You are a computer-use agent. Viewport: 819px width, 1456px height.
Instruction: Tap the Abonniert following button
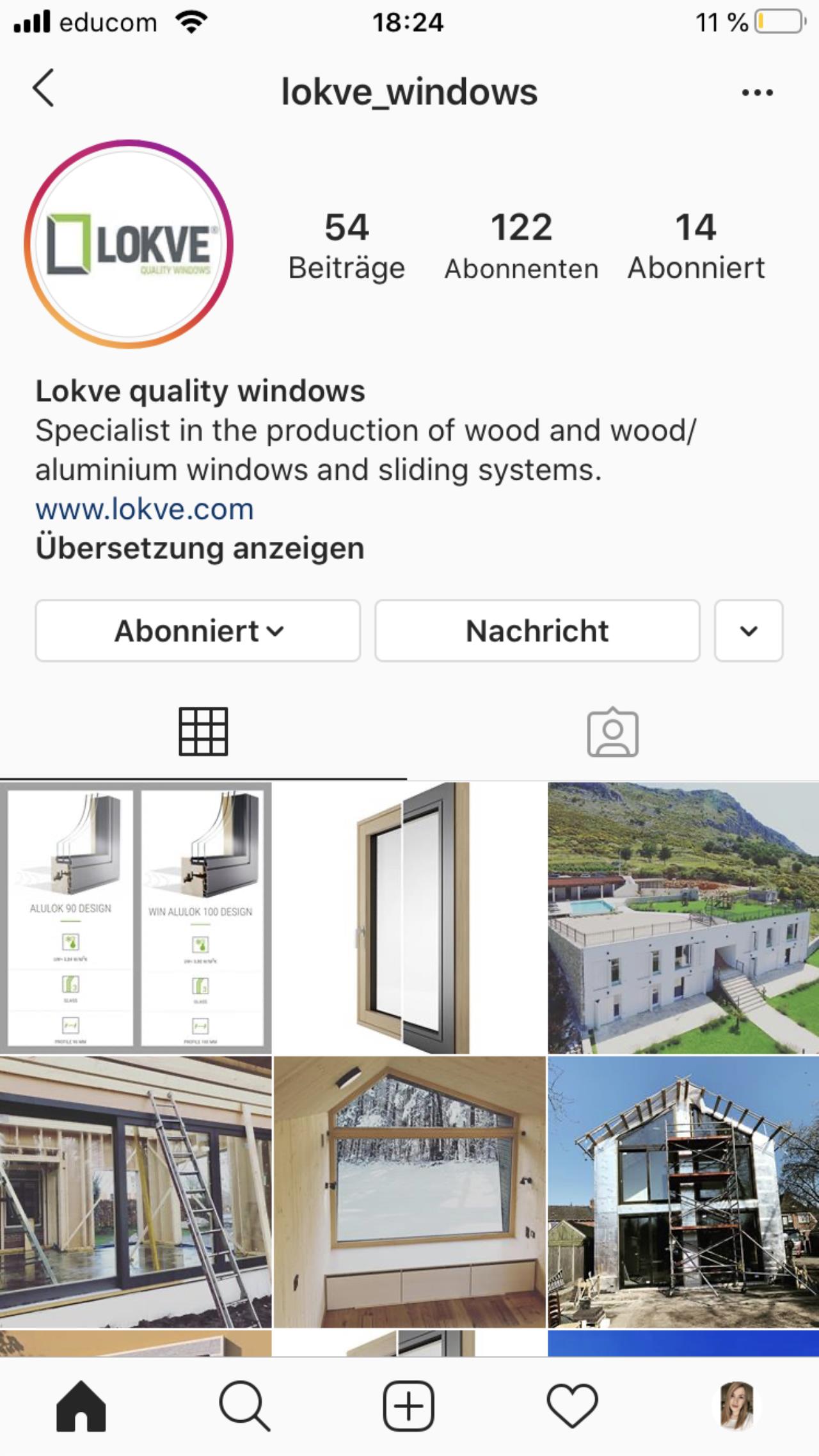tap(198, 630)
